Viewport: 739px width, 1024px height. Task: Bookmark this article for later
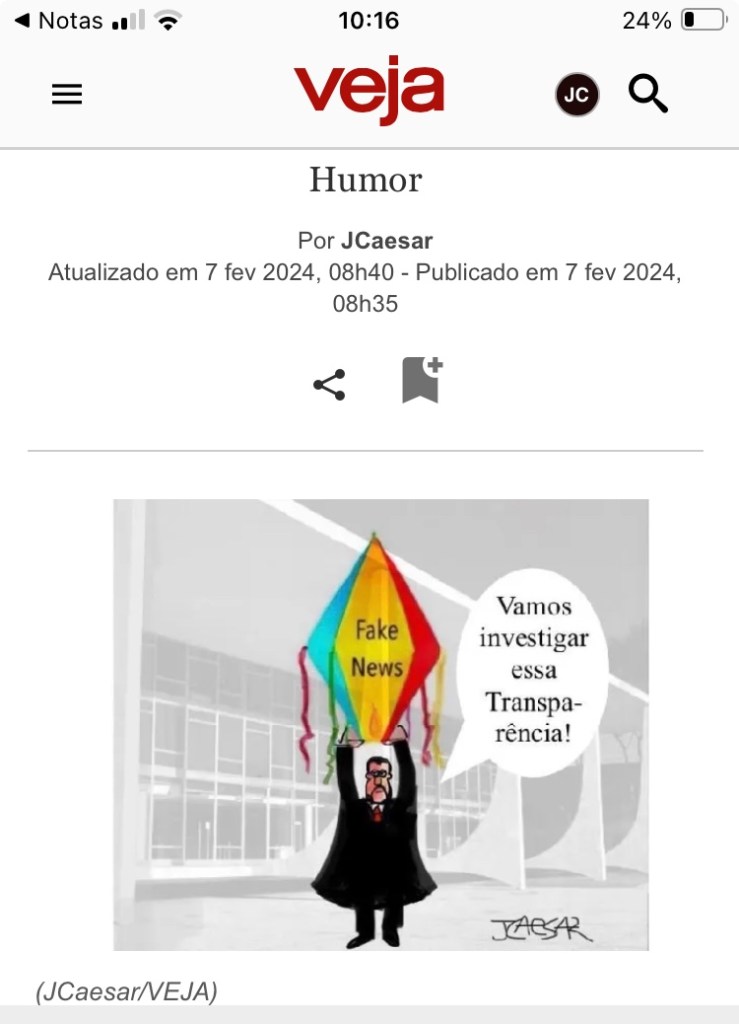(421, 380)
